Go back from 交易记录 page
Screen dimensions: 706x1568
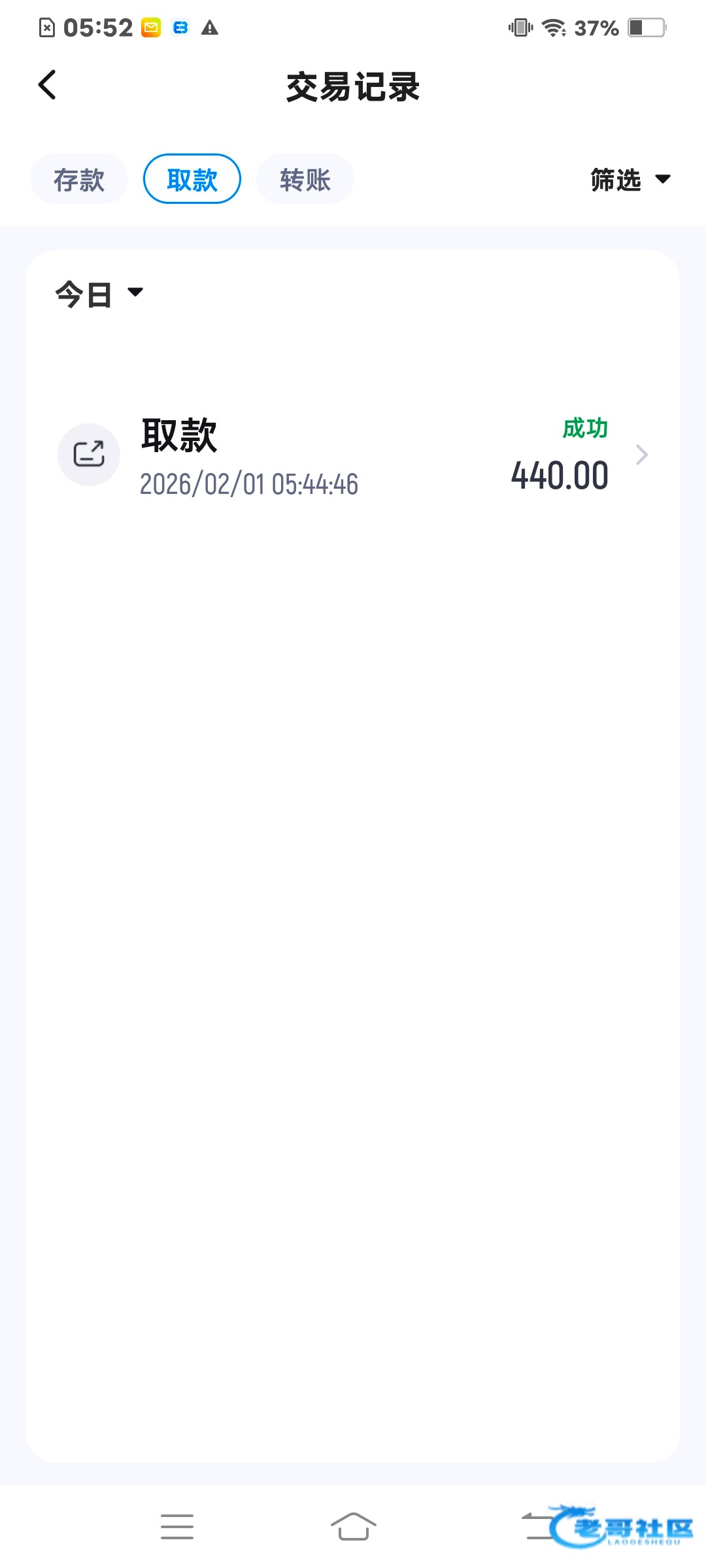click(48, 86)
